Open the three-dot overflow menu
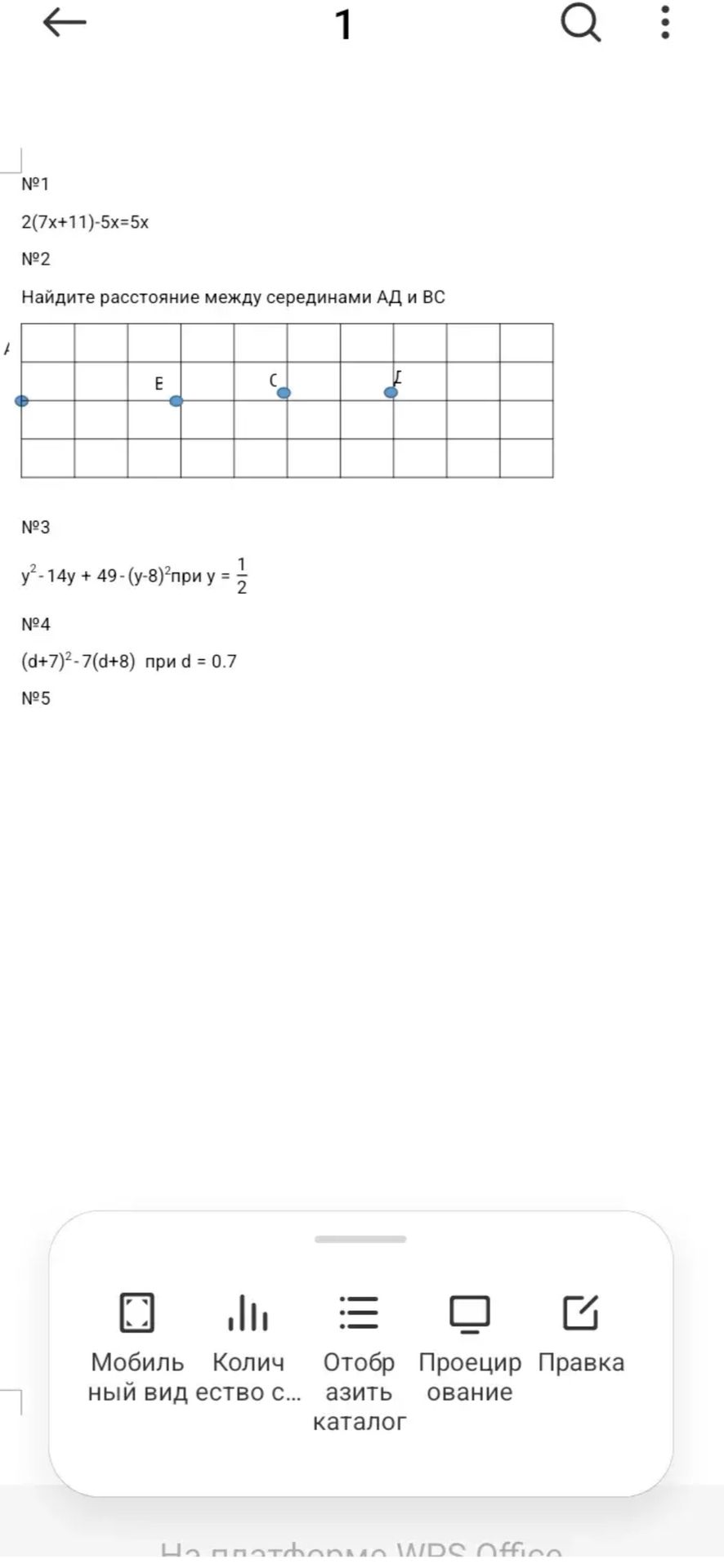Viewport: 724px width, 1568px height. (x=666, y=23)
